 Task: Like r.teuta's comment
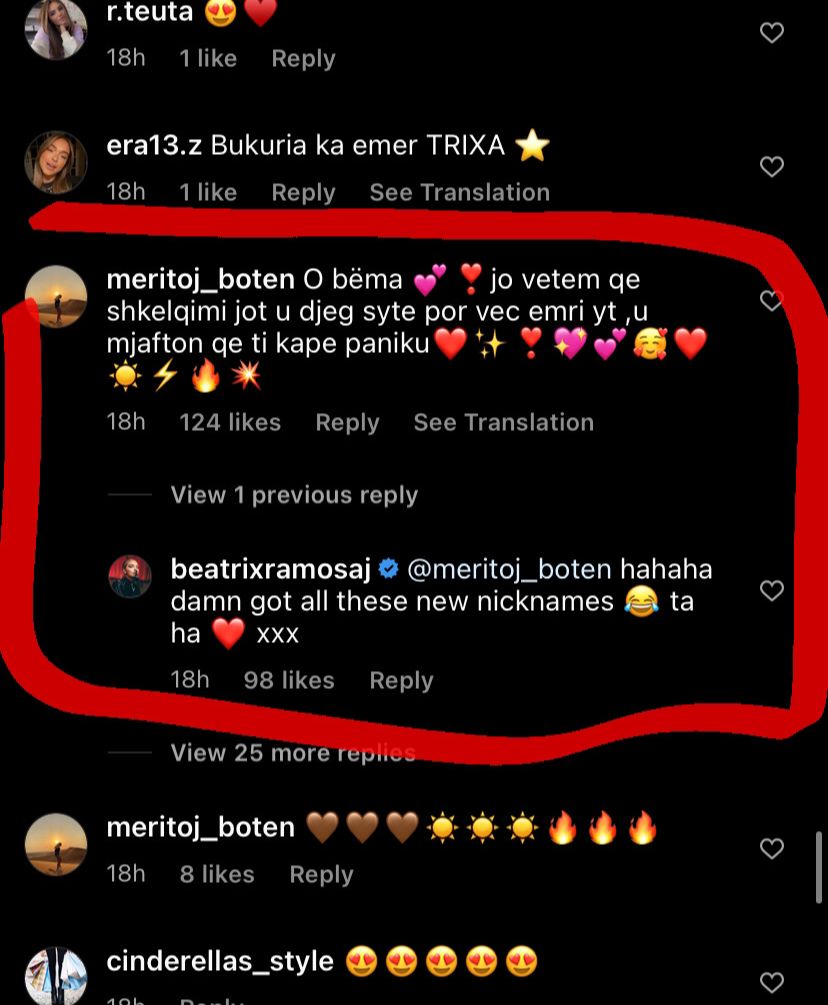(772, 33)
